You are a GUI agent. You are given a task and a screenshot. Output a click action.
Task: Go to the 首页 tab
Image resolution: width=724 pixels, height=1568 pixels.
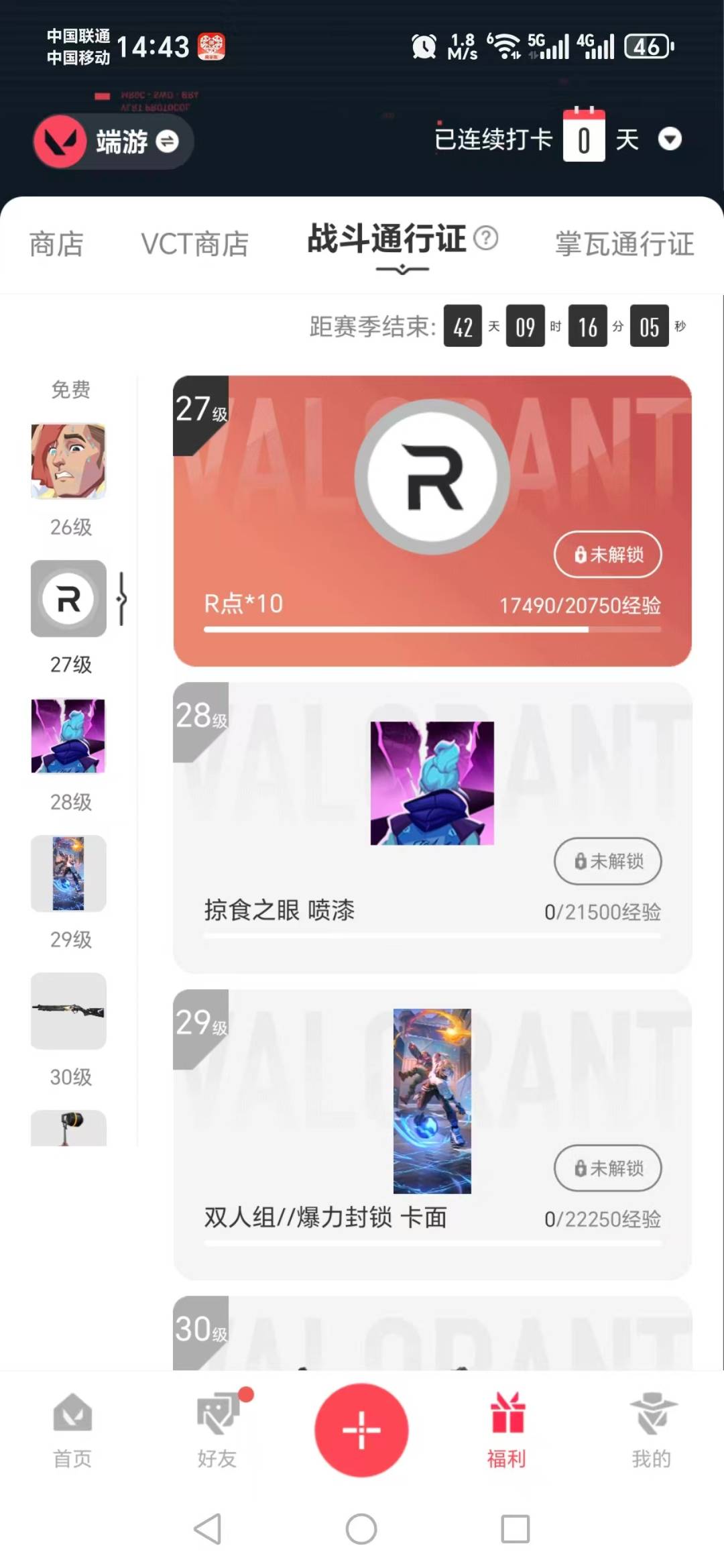[72, 1430]
